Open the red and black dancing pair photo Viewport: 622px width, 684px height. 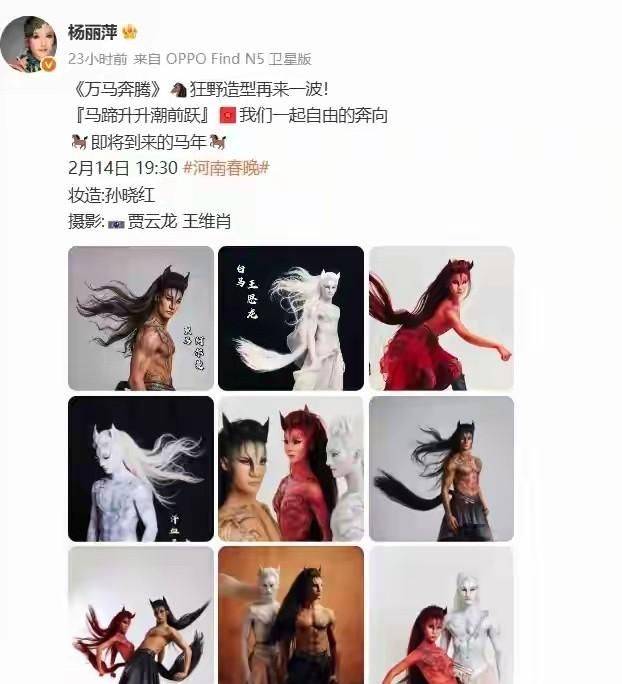(x=141, y=614)
